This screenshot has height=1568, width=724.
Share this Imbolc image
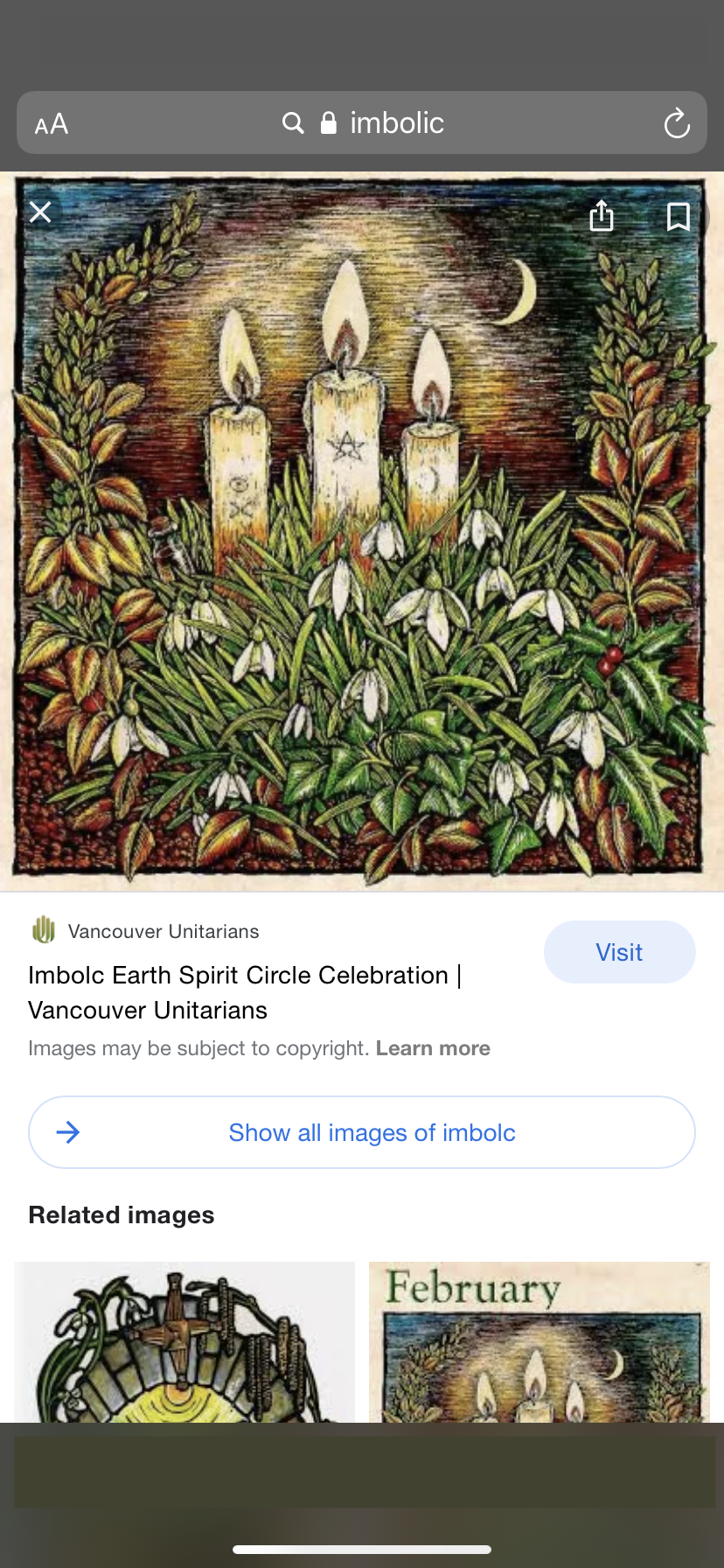pos(602,215)
